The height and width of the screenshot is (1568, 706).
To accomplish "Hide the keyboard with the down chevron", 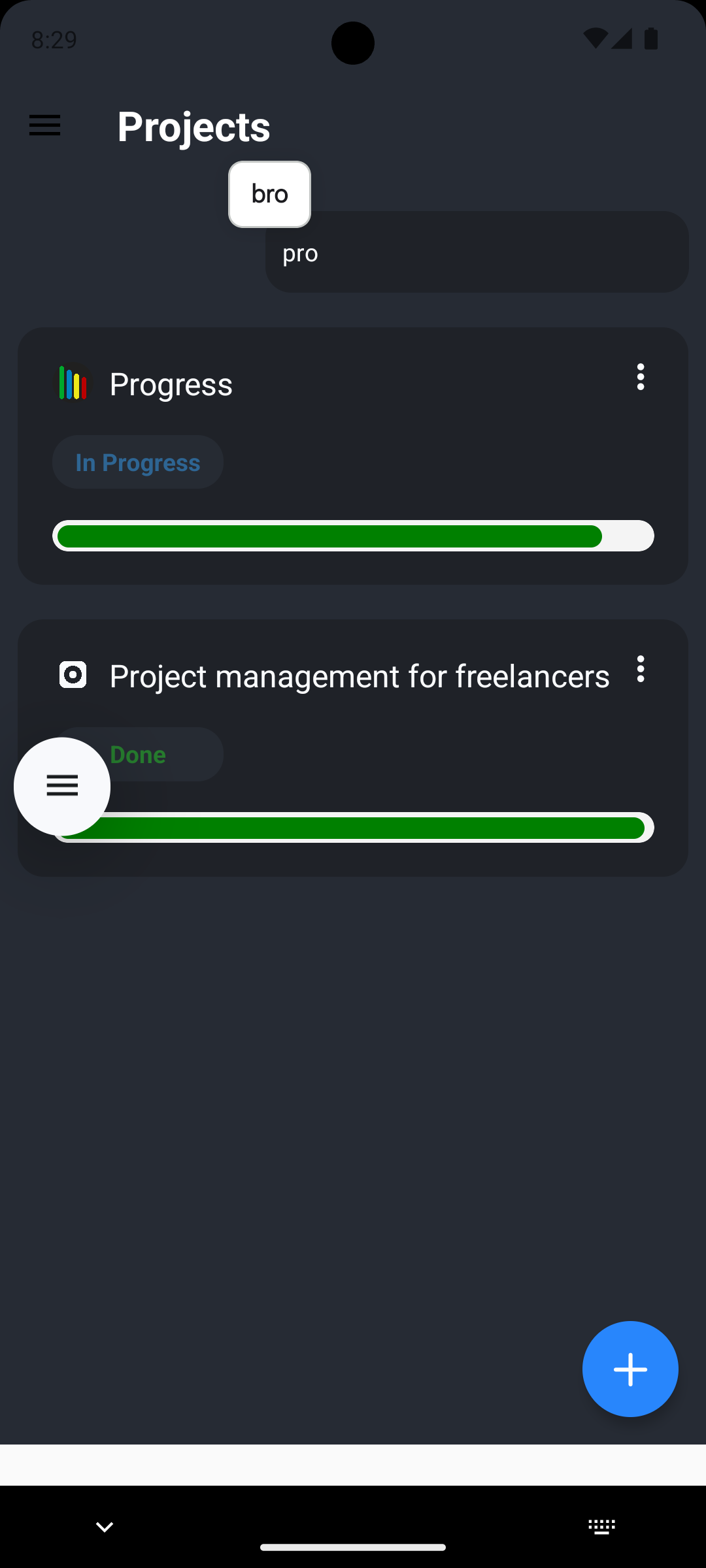I will pyautogui.click(x=105, y=1527).
